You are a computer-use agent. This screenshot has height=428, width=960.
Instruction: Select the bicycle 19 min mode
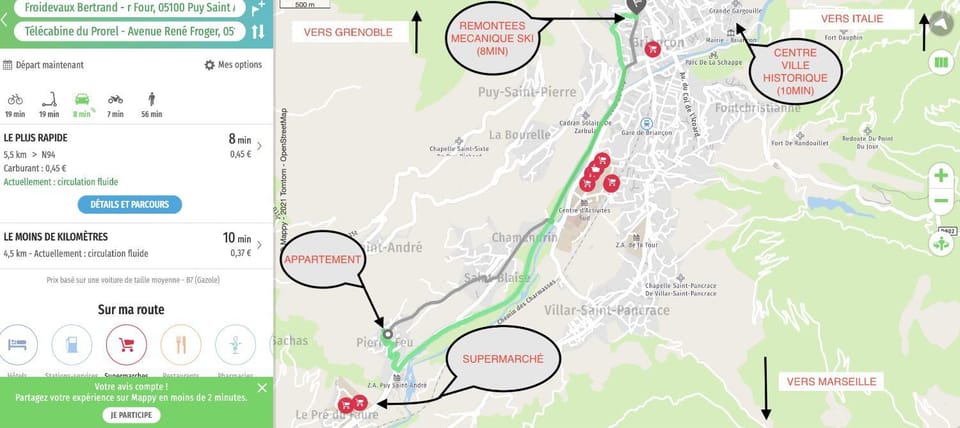pyautogui.click(x=15, y=104)
